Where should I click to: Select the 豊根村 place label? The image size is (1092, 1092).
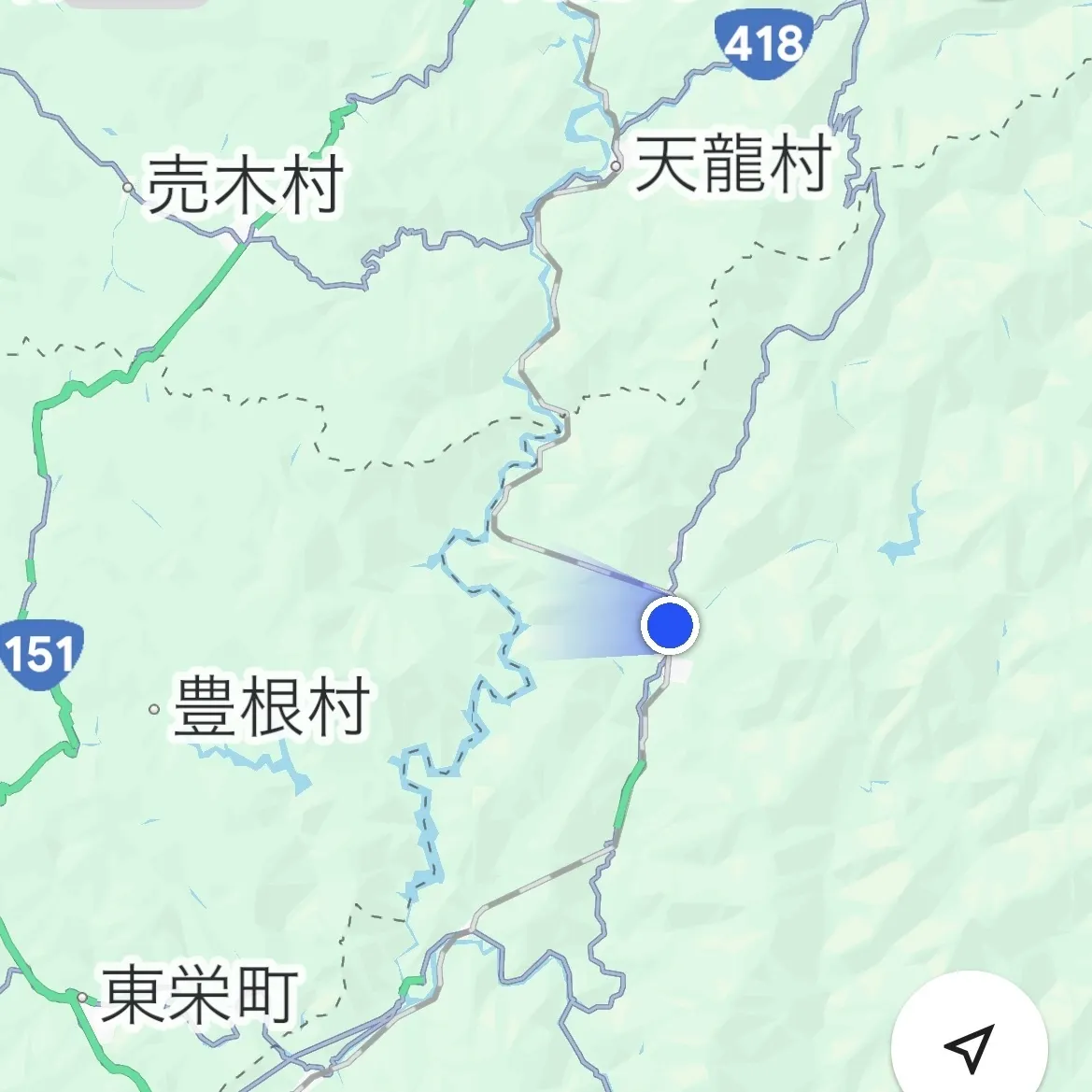[x=271, y=707]
